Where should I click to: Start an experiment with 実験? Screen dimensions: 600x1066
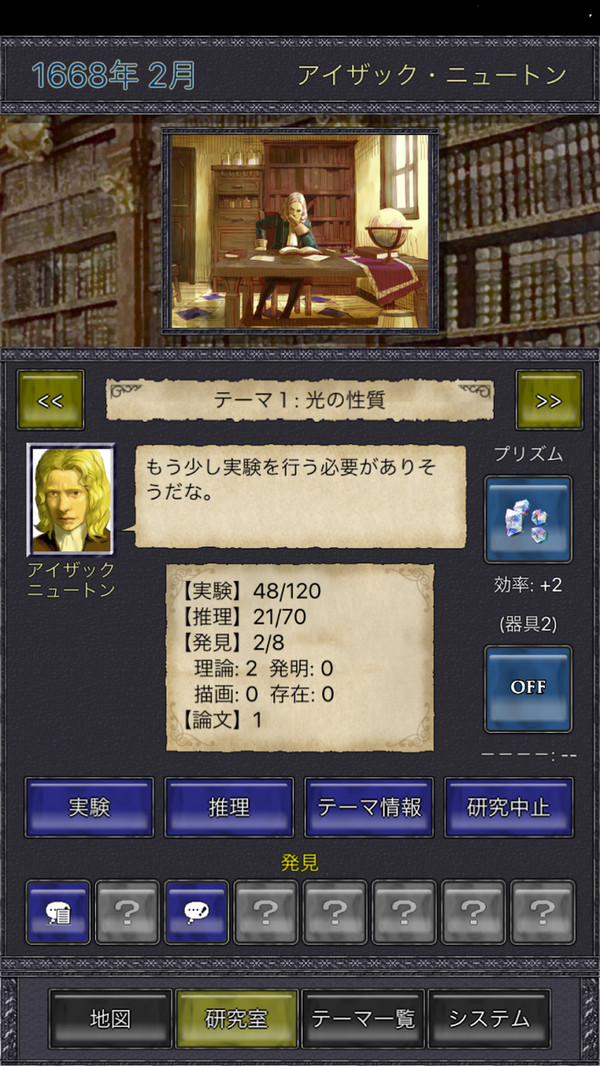pos(89,807)
